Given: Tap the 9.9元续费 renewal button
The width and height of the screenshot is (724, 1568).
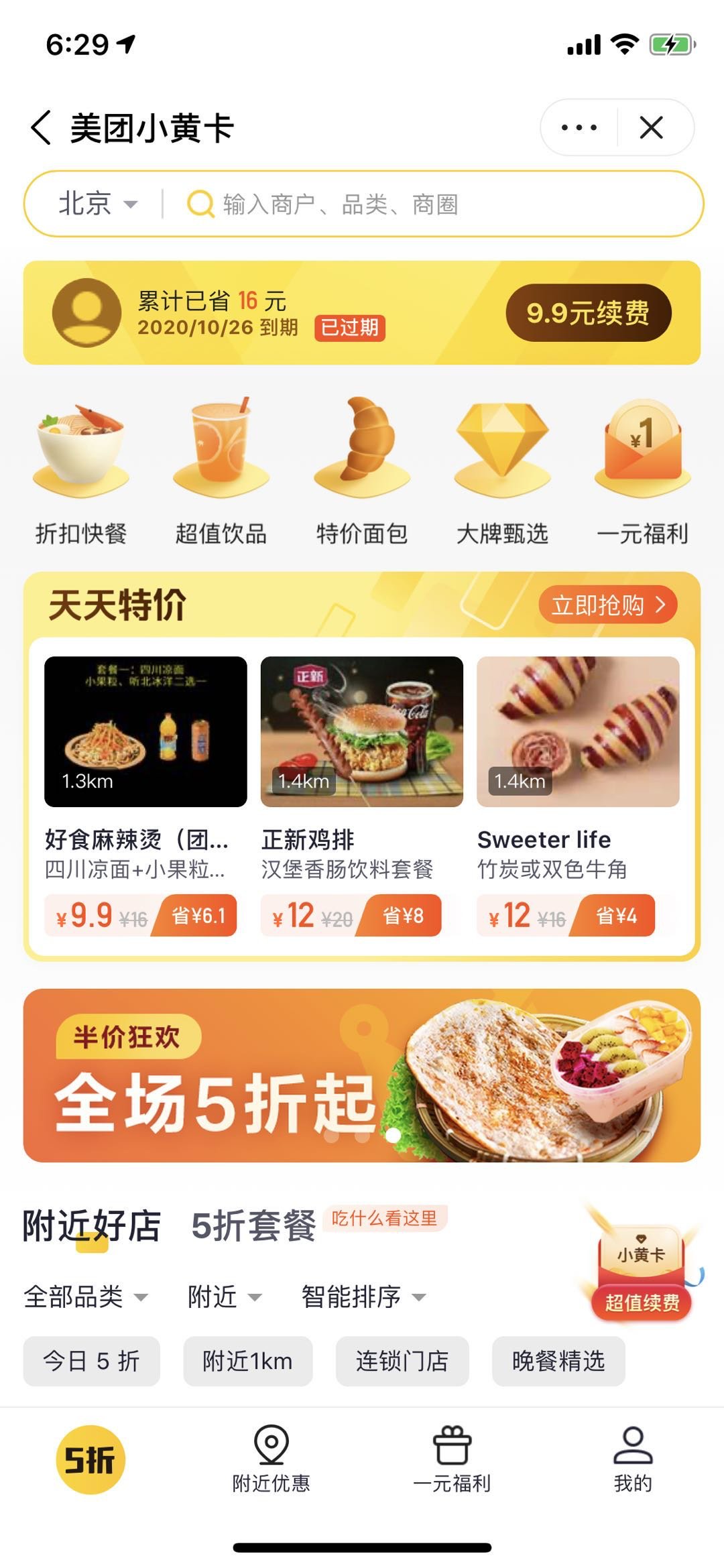Looking at the screenshot, I should pyautogui.click(x=589, y=312).
